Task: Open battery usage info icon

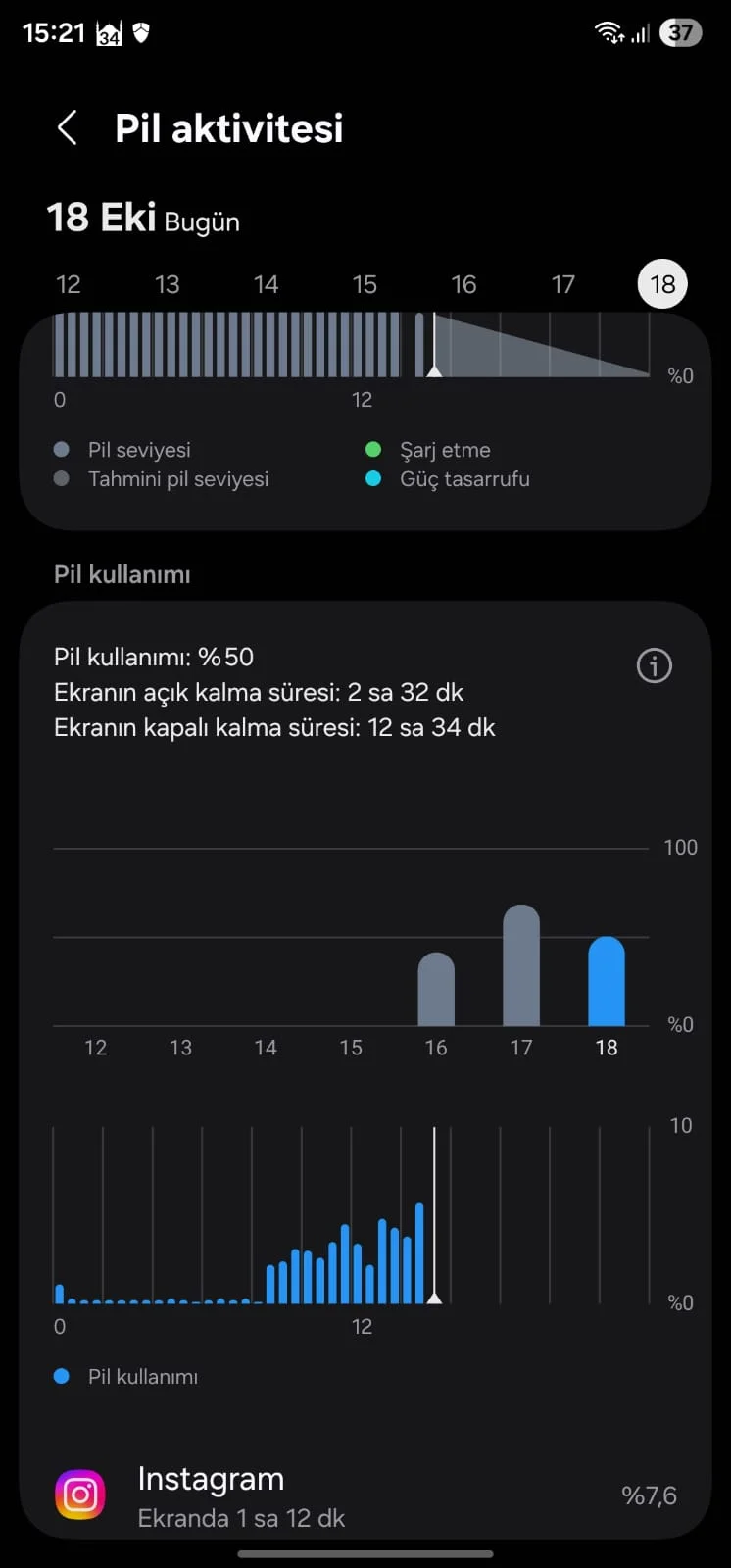Action: coord(654,666)
